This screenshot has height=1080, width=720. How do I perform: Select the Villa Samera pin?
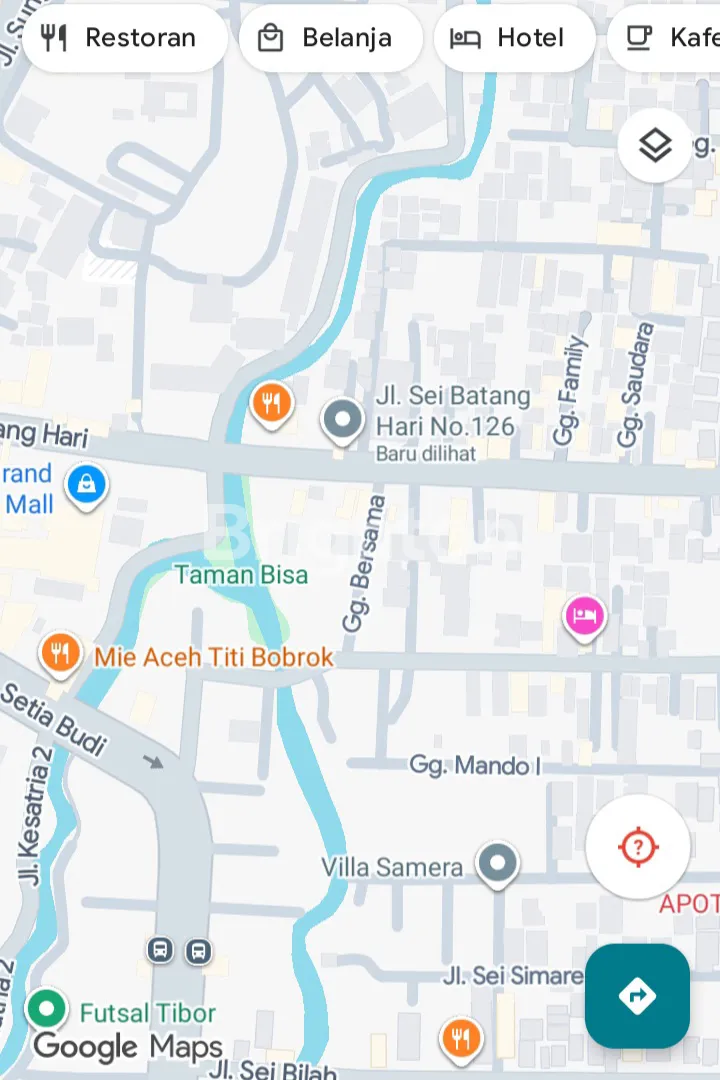(497, 862)
